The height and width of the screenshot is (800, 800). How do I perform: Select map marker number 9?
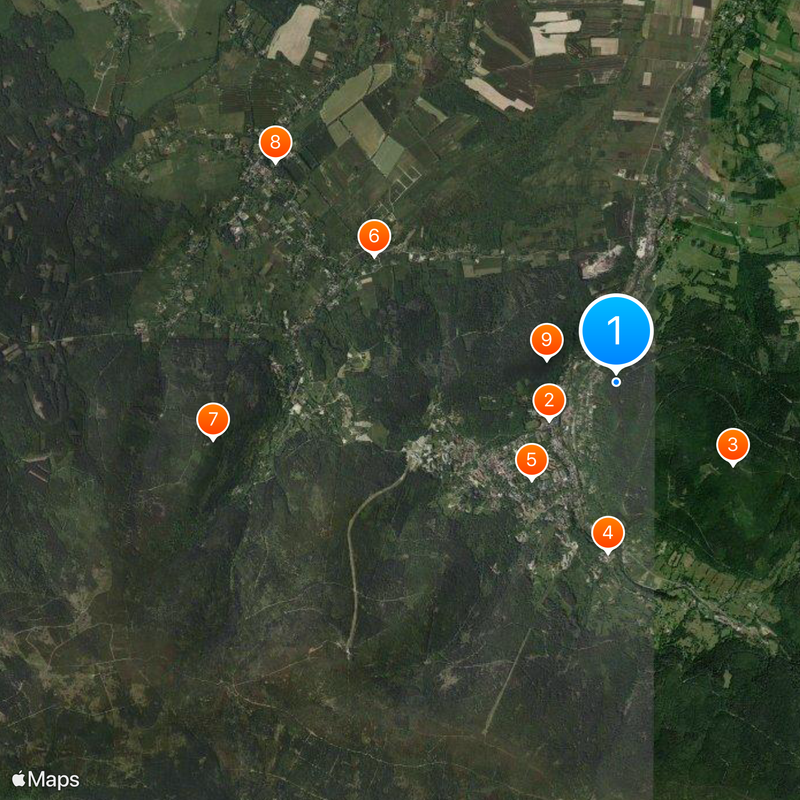click(x=546, y=340)
